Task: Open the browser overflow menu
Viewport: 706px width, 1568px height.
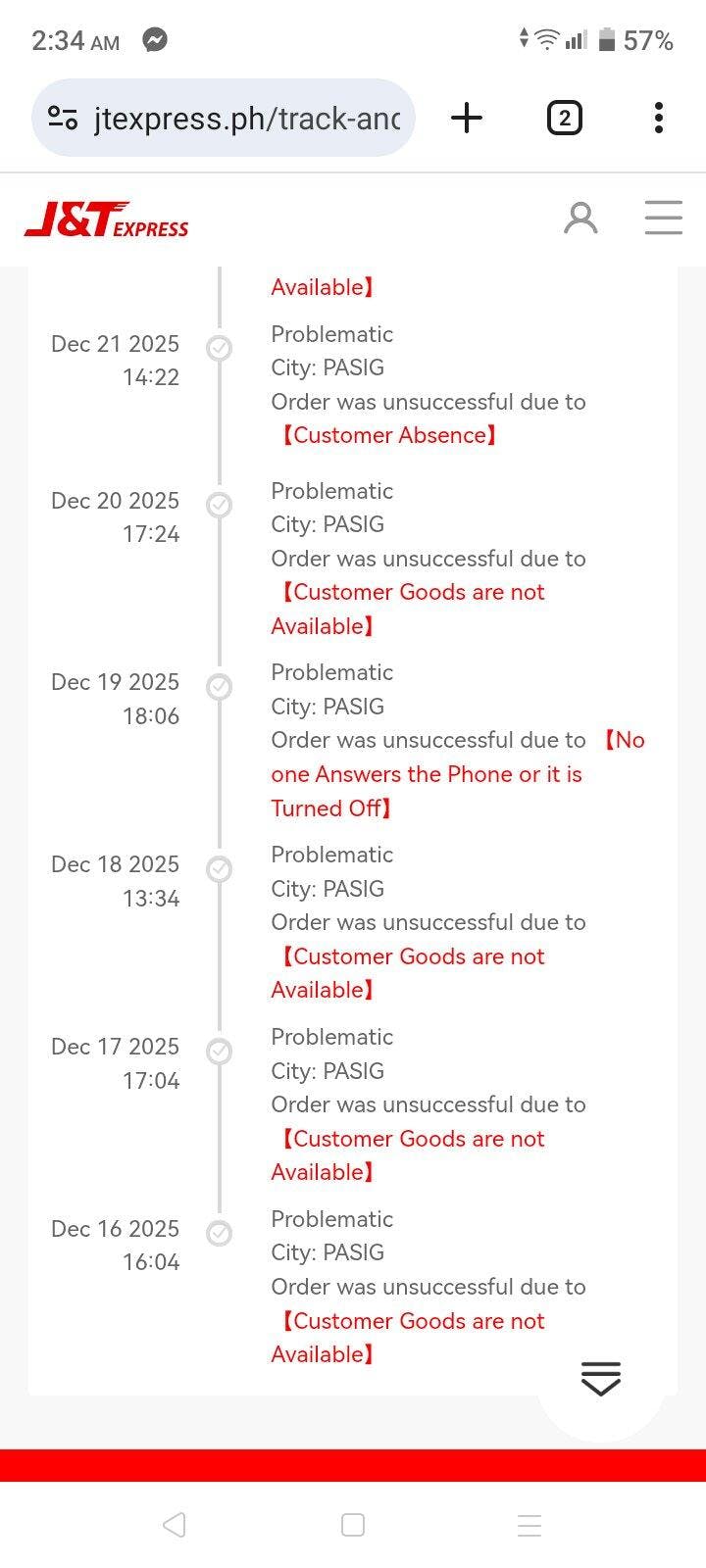Action: pyautogui.click(x=659, y=119)
